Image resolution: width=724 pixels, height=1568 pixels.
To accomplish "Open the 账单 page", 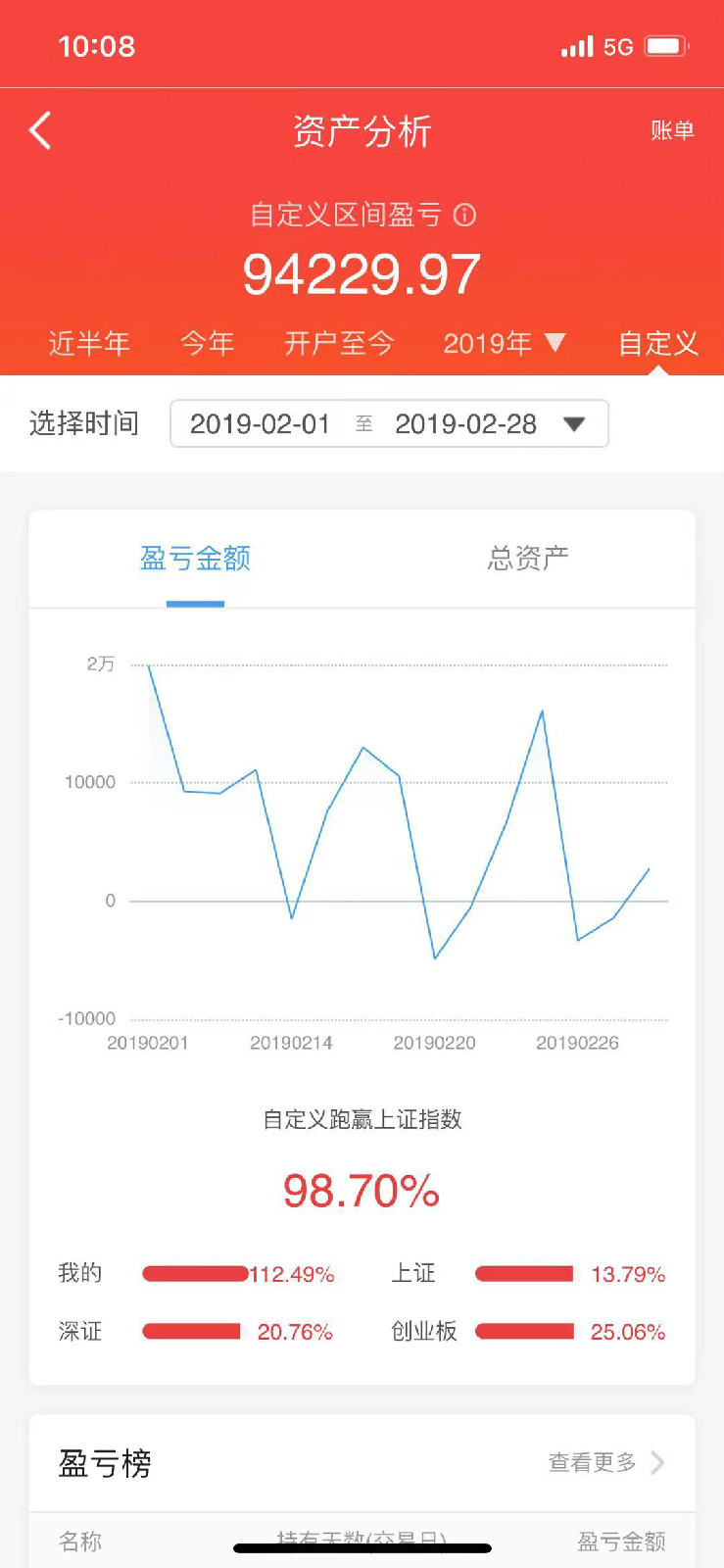I will coord(672,130).
